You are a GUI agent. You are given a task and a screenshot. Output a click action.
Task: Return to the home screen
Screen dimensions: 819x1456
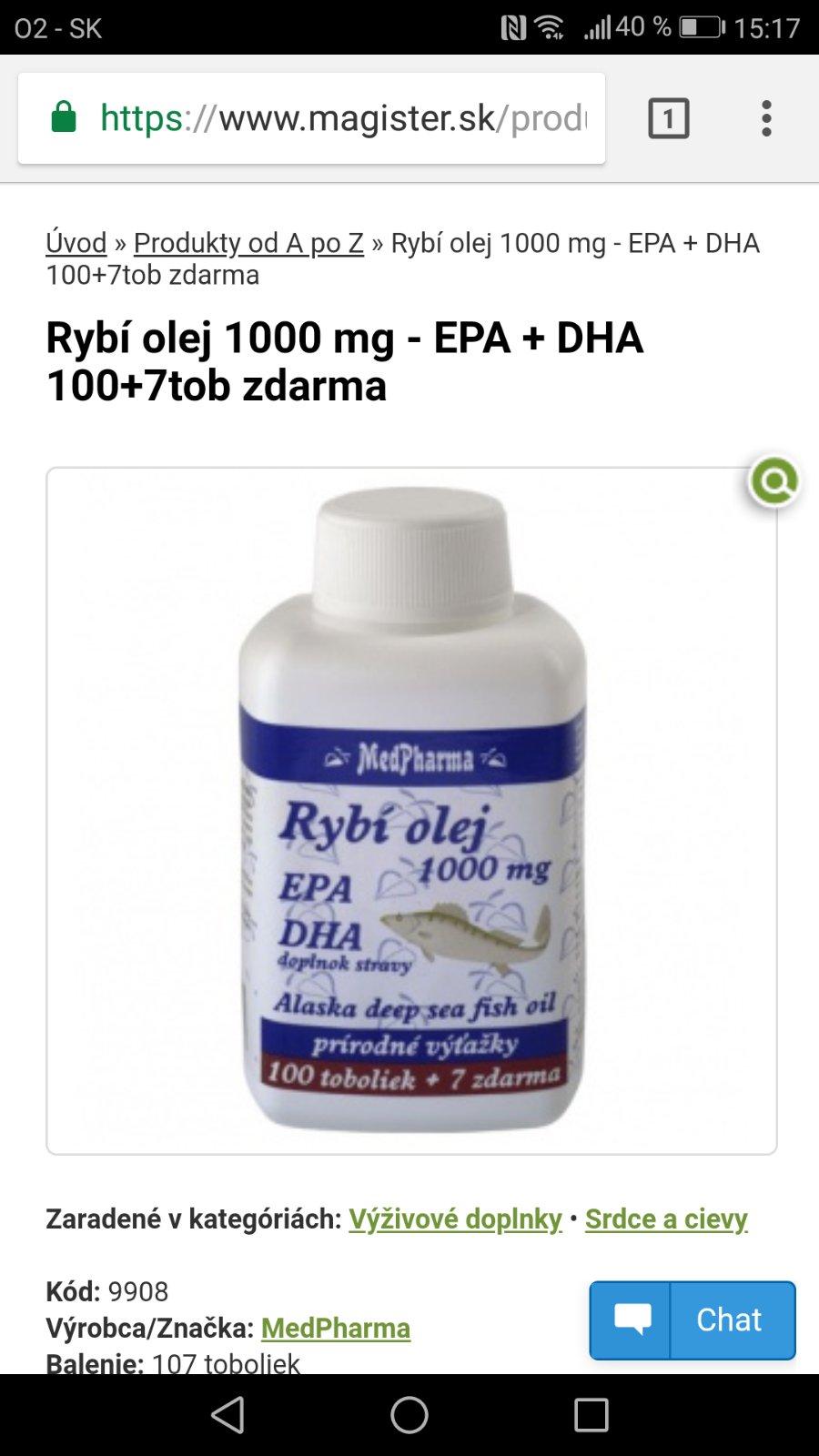coord(409,1415)
